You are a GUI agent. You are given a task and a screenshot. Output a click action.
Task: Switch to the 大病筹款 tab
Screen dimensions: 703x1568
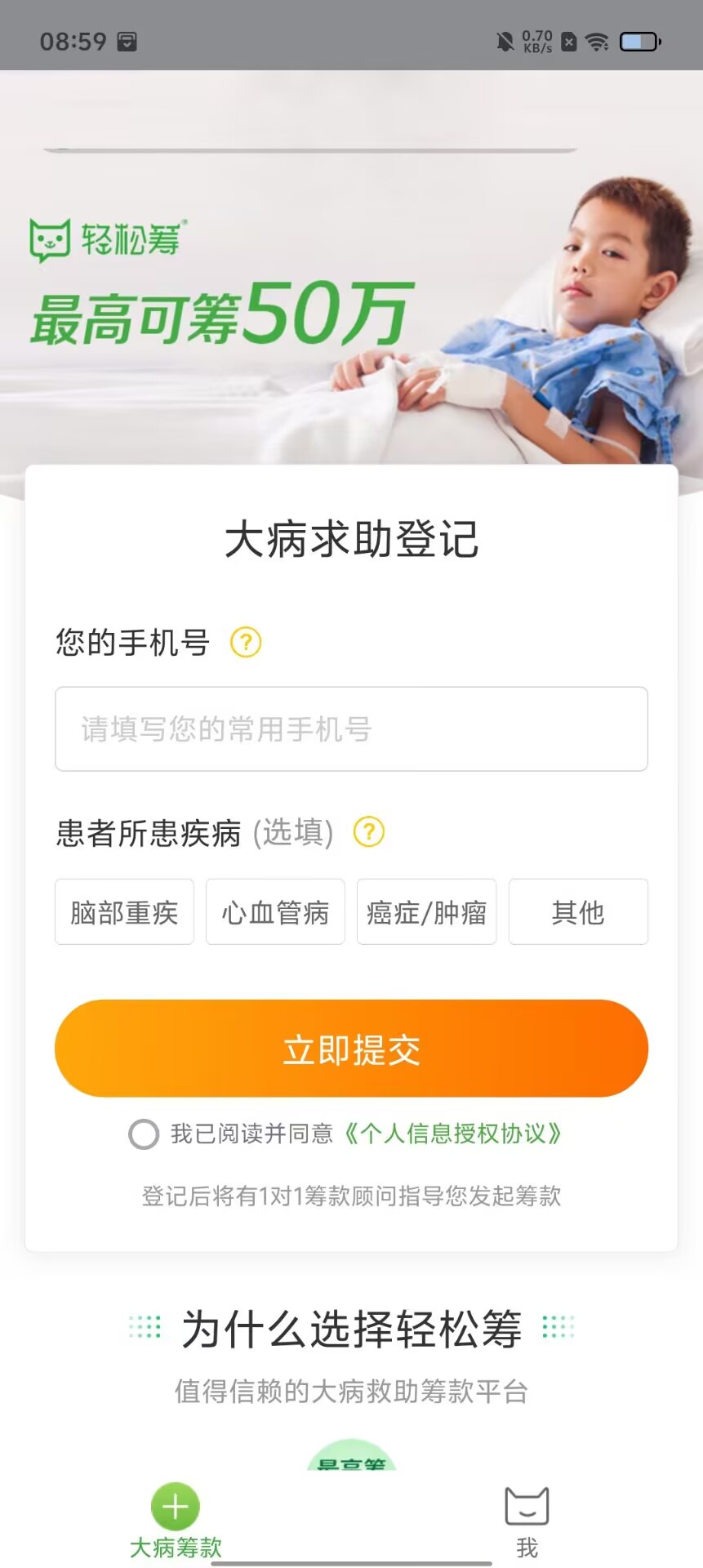tap(176, 1521)
